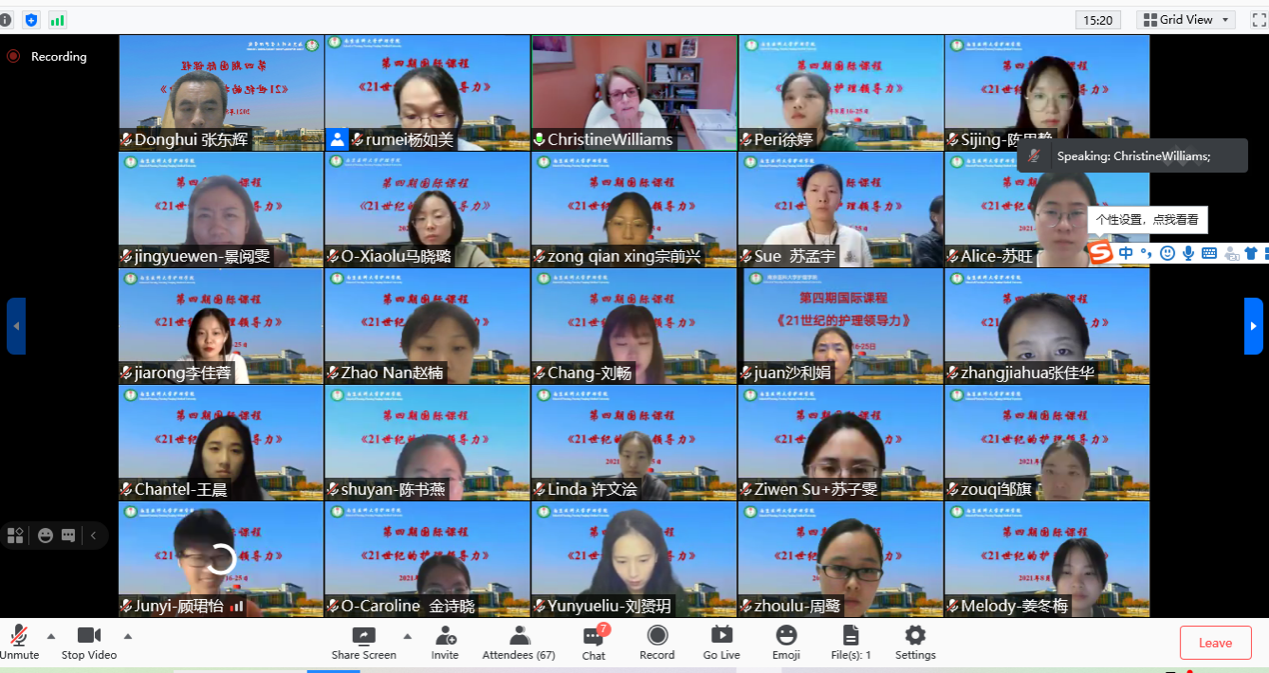Open the Chat panel
This screenshot has height=673, width=1269.
tap(593, 641)
